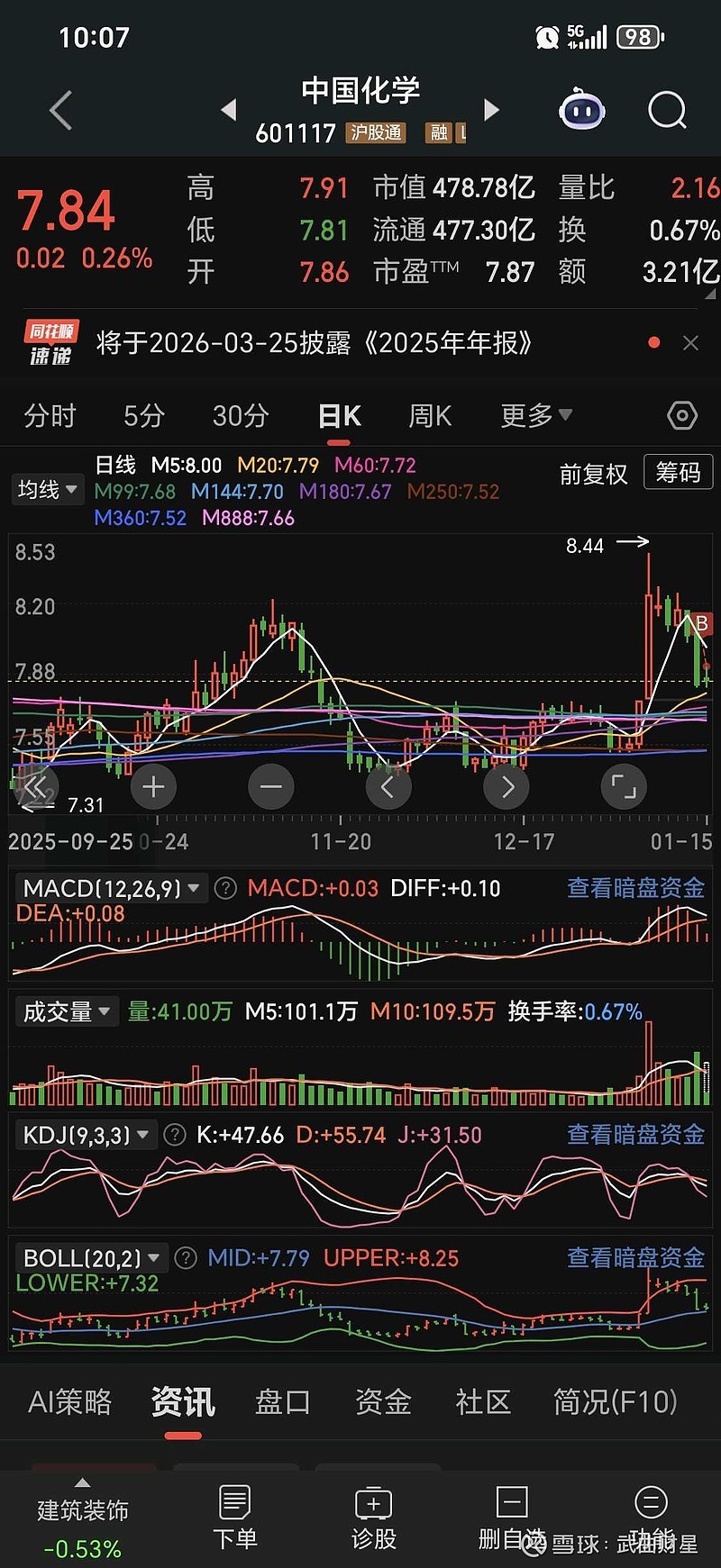Open the AI assistant robot icon

coord(581,108)
